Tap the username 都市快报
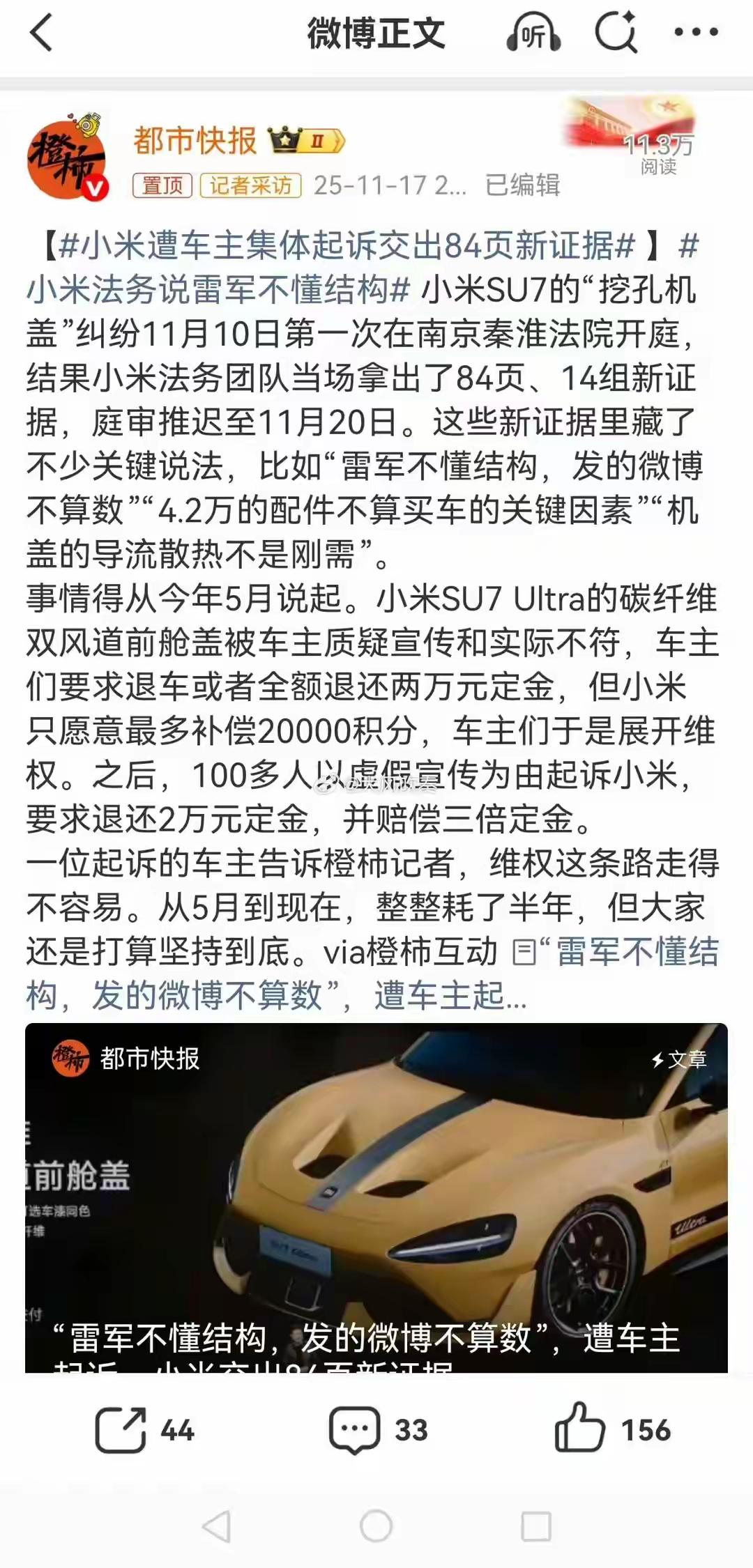Image resolution: width=753 pixels, height=1568 pixels. click(197, 140)
